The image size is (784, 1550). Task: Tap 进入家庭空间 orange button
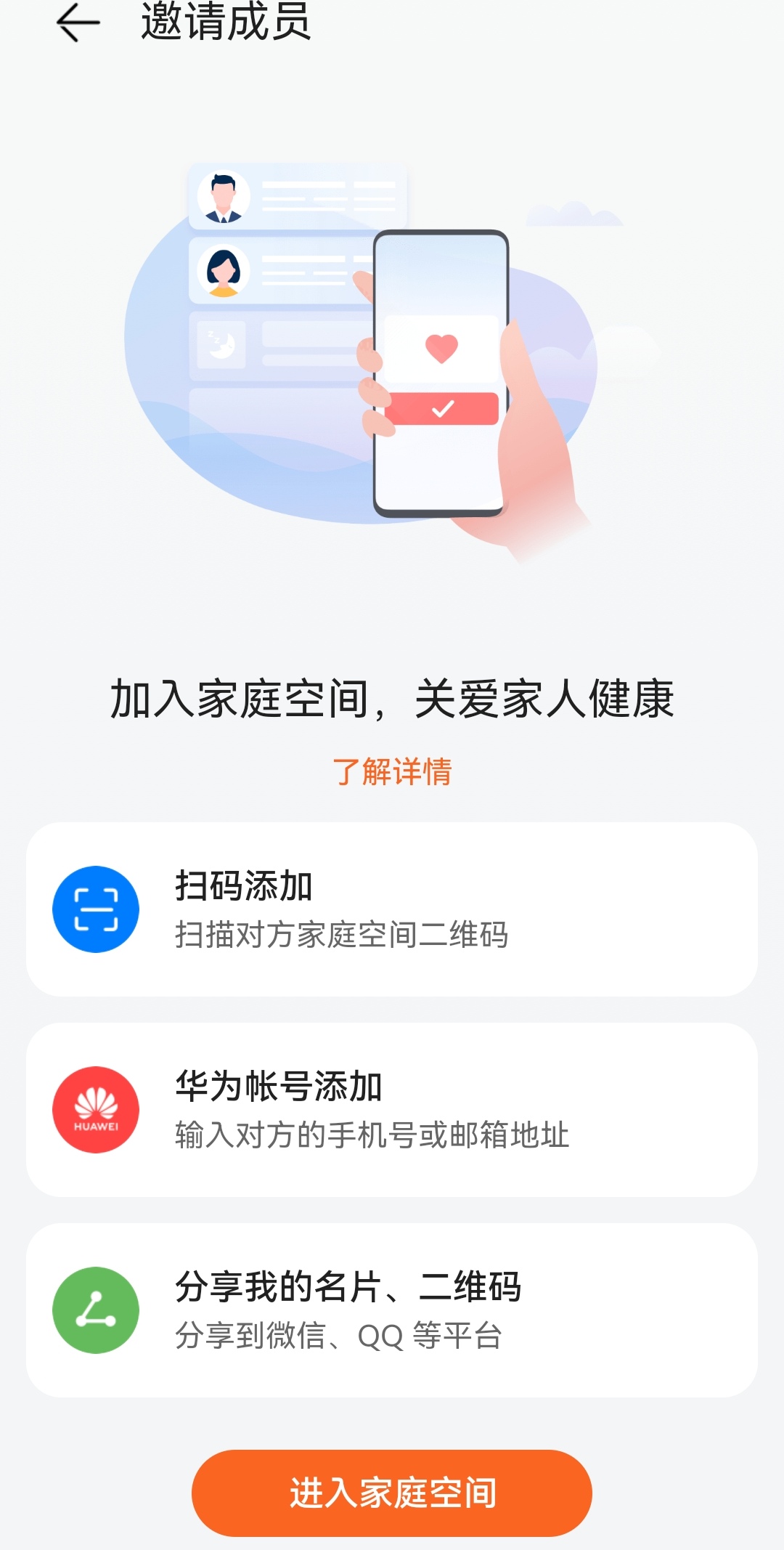[392, 1493]
